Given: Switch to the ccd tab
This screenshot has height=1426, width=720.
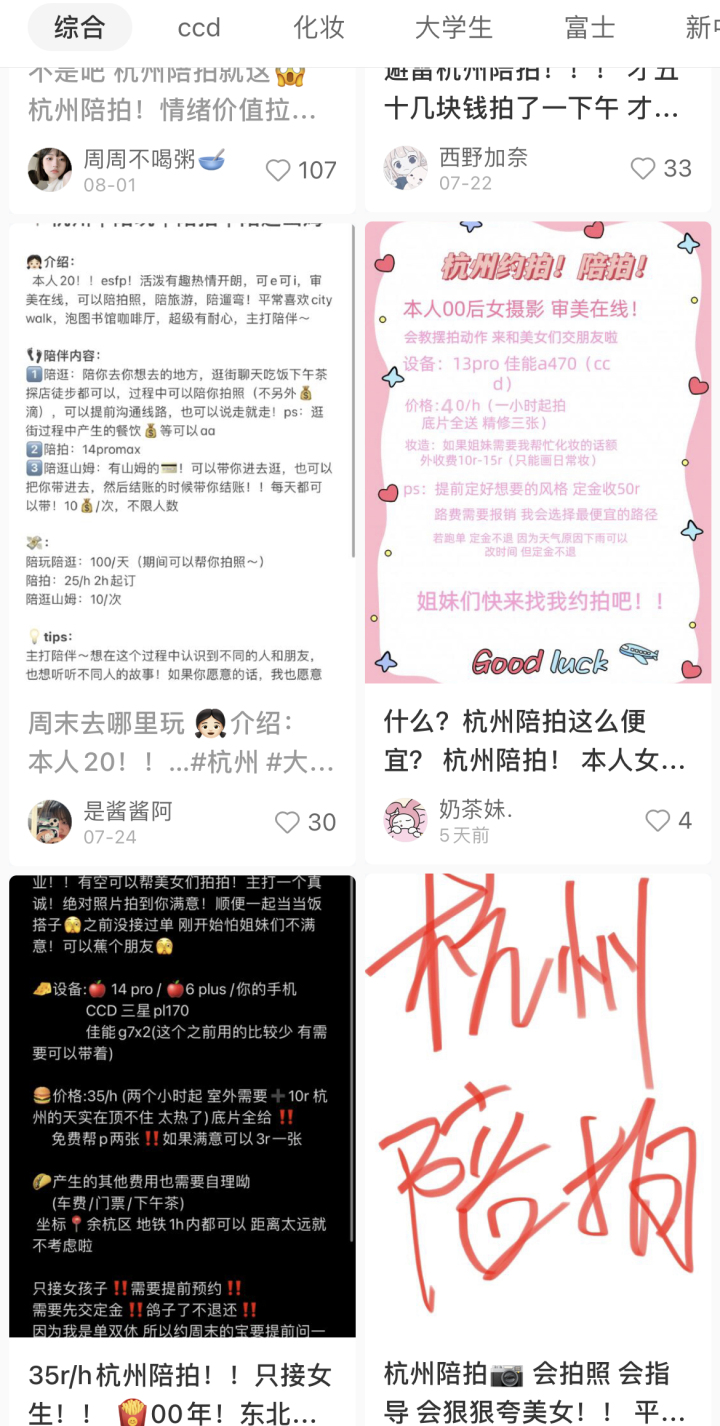Looking at the screenshot, I should pyautogui.click(x=198, y=28).
